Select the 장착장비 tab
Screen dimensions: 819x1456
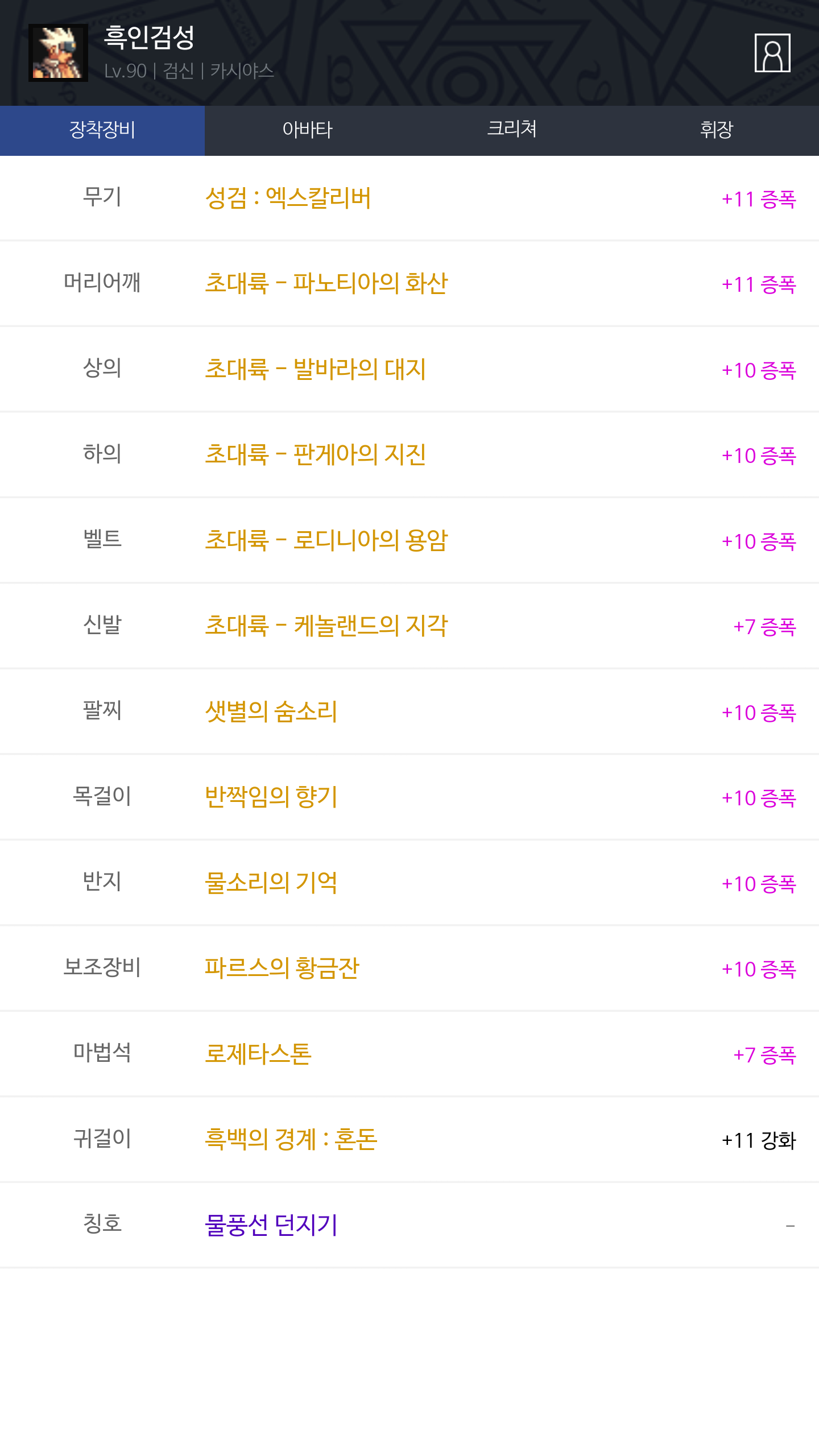tap(102, 130)
